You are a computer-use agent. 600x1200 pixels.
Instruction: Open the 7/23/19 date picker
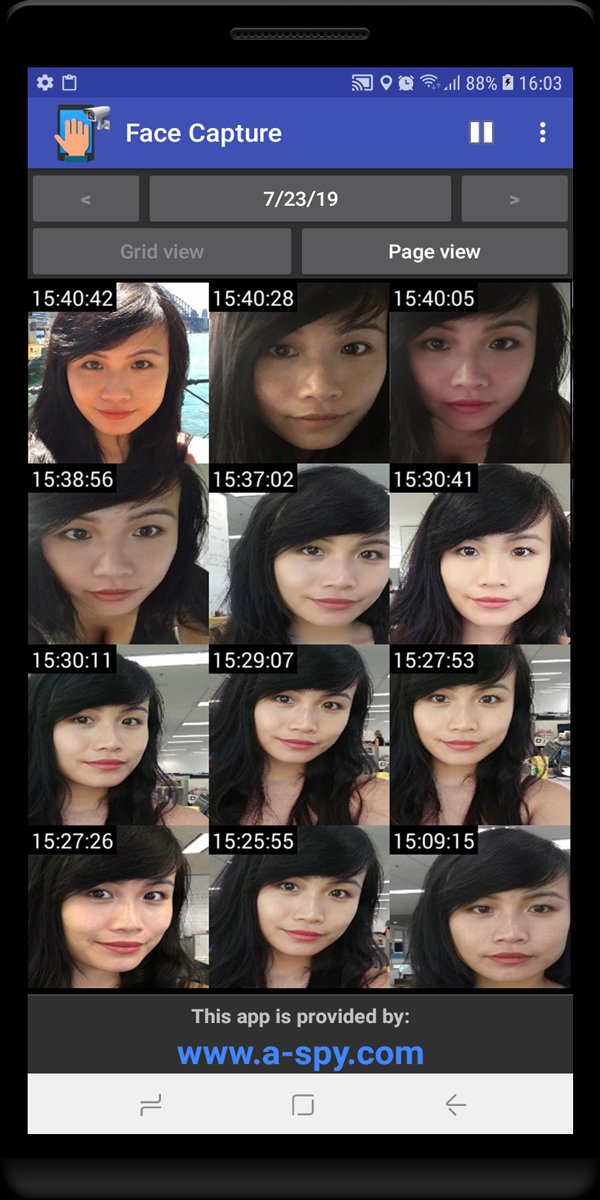click(300, 199)
